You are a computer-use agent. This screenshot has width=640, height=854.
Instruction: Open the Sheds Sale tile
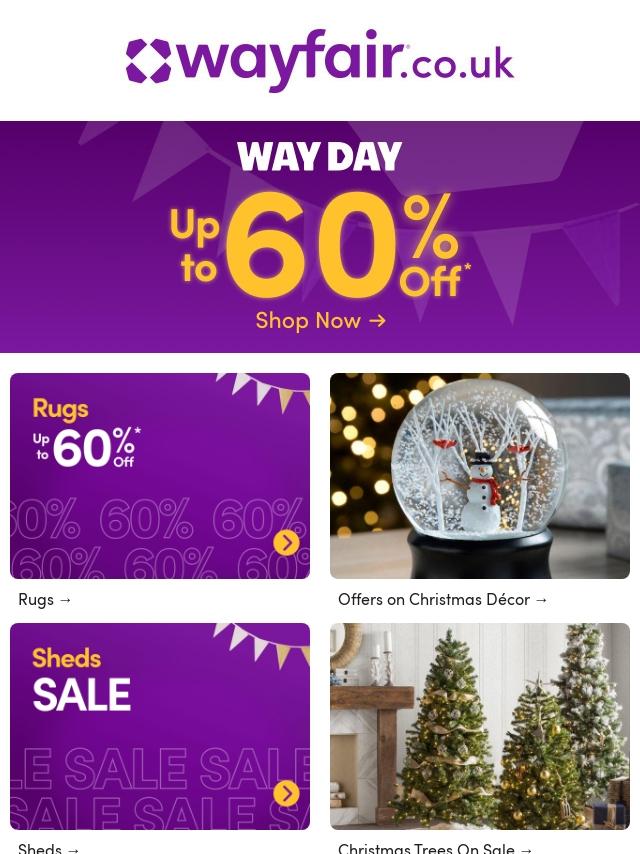click(x=160, y=726)
